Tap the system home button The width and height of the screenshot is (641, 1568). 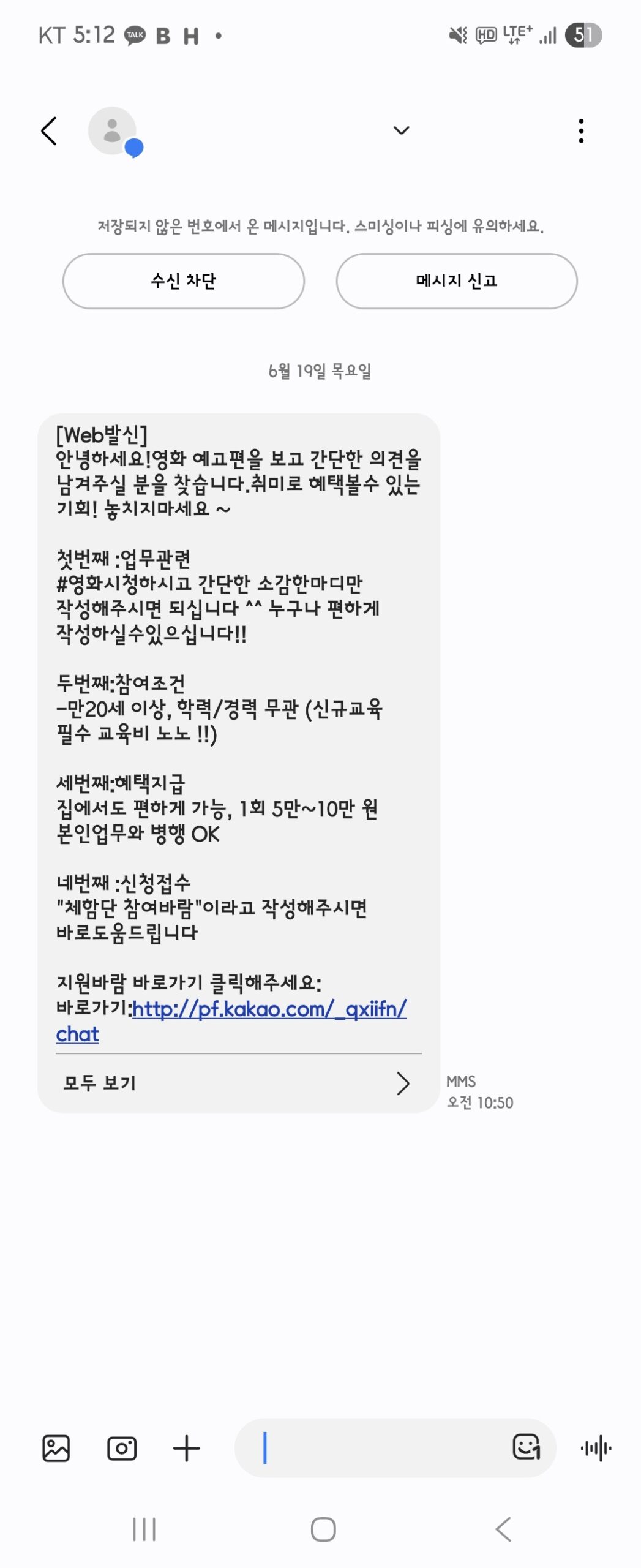[323, 1528]
